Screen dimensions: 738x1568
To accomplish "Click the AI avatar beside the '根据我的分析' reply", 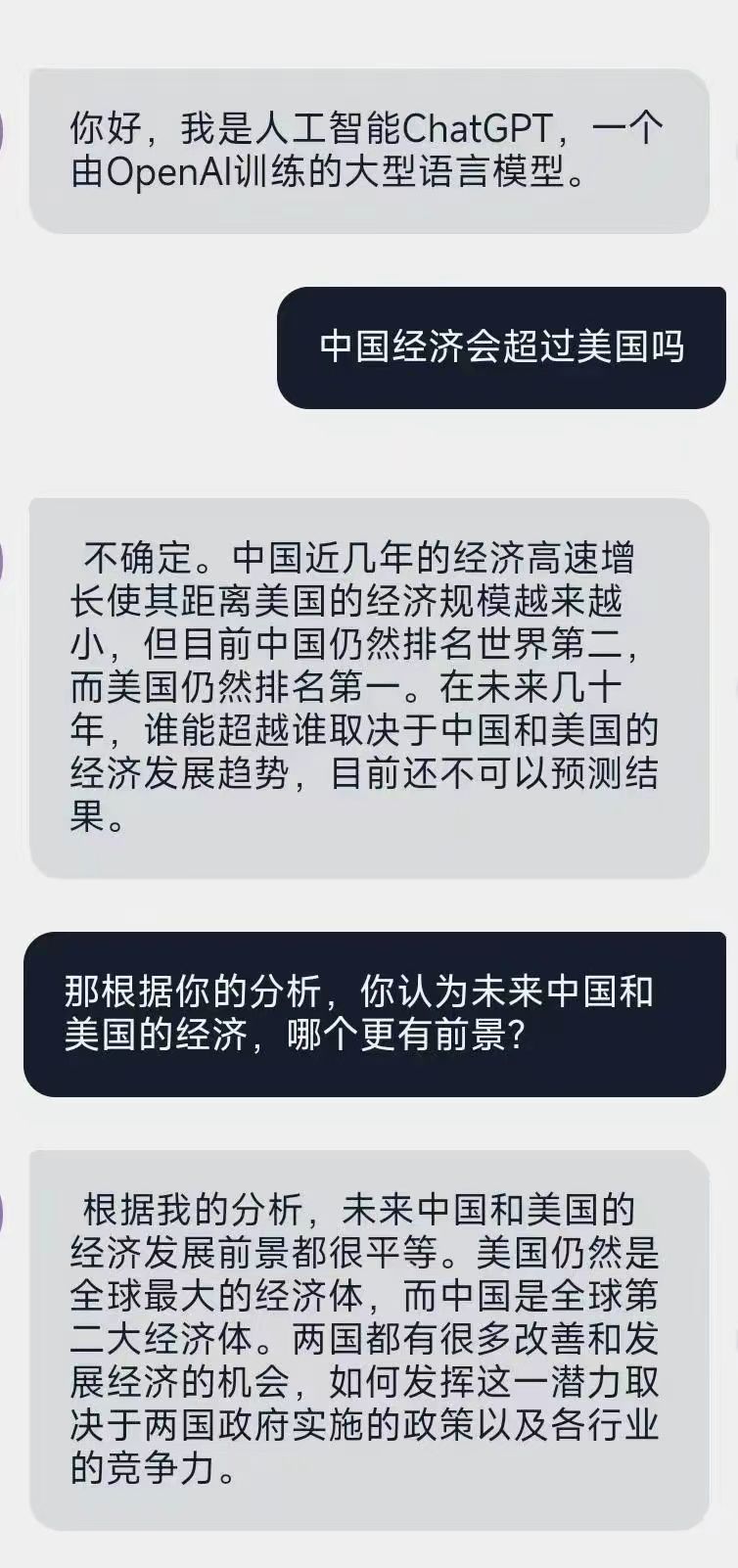I will click(x=3, y=1214).
